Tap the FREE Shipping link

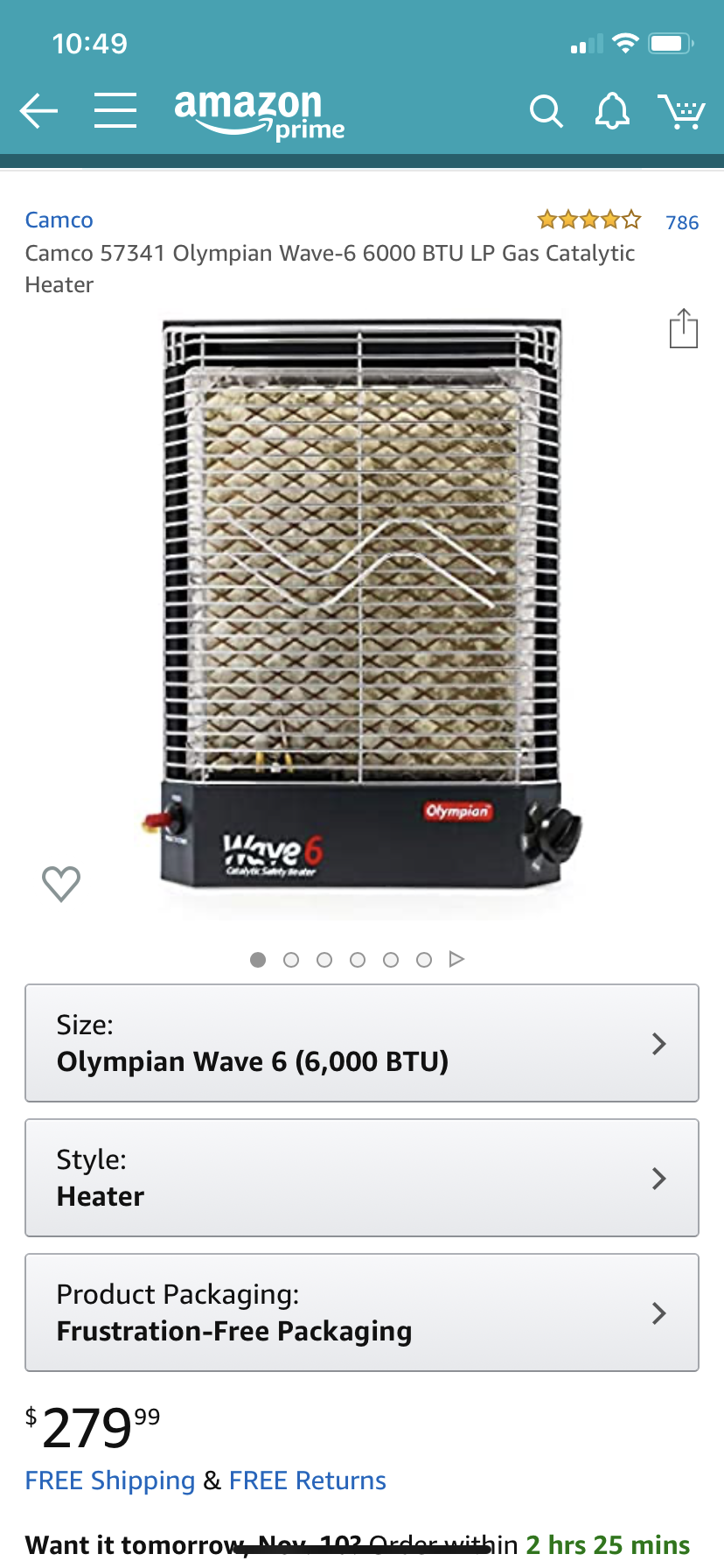pos(110,1480)
